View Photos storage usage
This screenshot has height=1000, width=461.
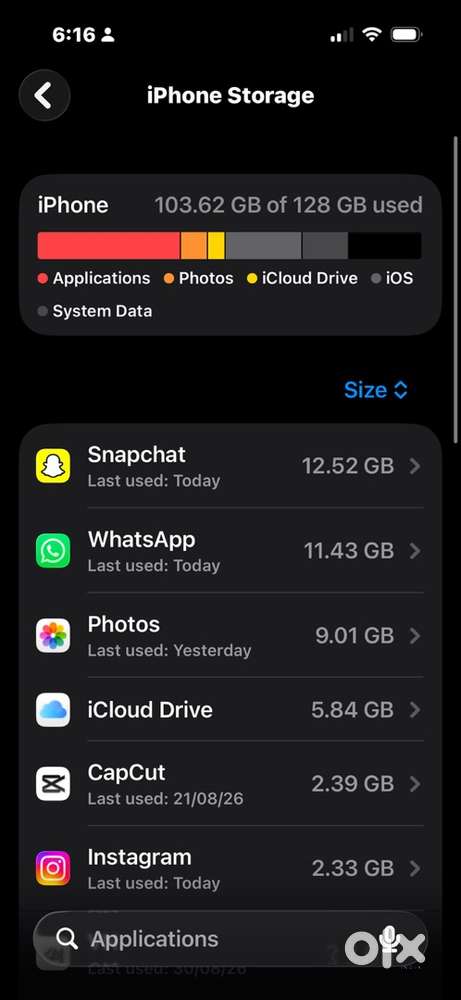(x=230, y=635)
